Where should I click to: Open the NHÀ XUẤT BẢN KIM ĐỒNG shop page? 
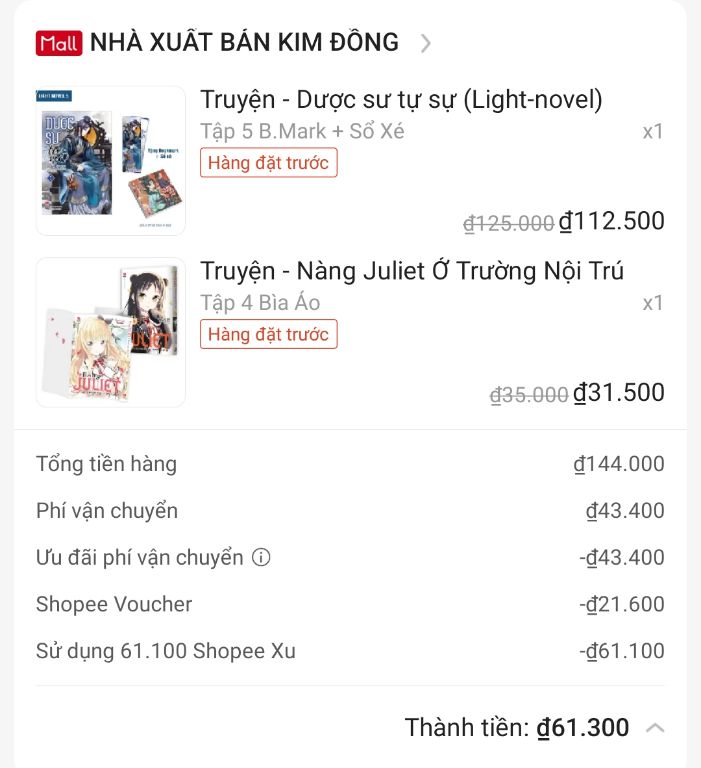coord(243,43)
